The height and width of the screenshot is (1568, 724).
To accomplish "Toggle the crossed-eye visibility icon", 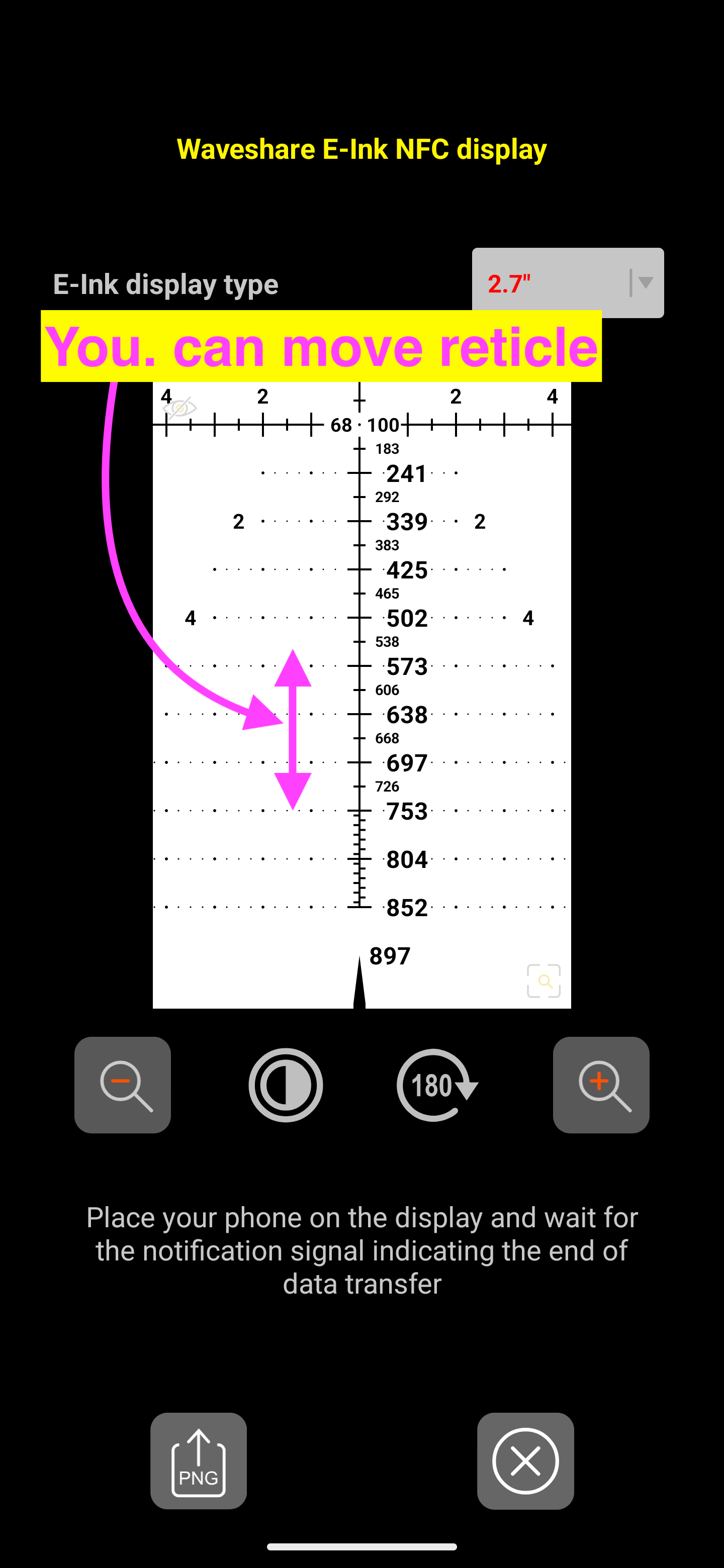I will (180, 408).
